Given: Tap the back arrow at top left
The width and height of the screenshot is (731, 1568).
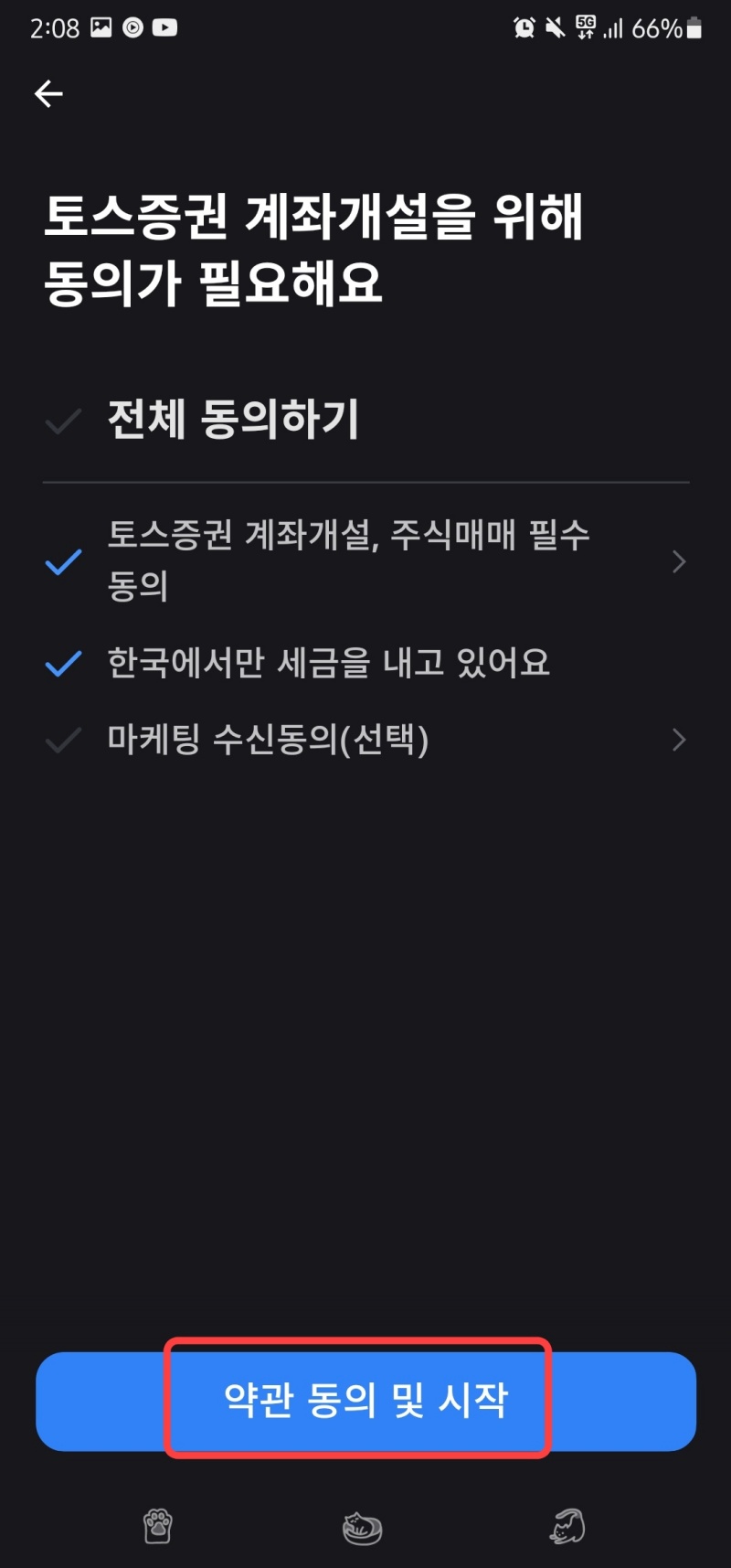Looking at the screenshot, I should (48, 93).
